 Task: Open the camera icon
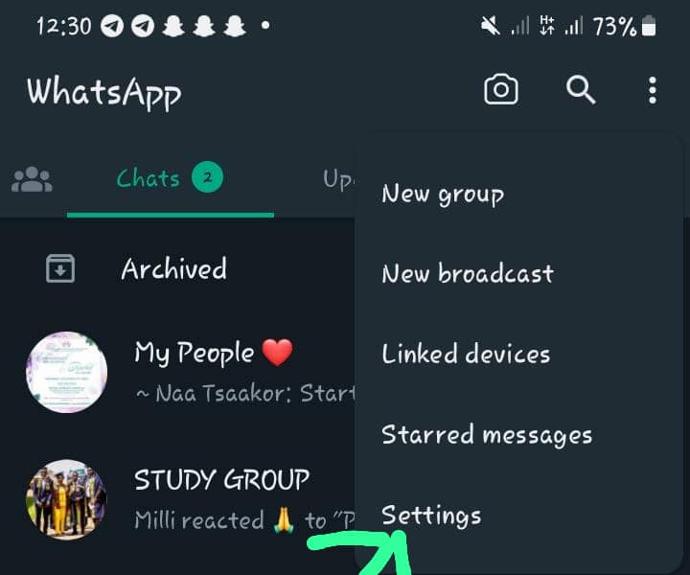click(501, 91)
